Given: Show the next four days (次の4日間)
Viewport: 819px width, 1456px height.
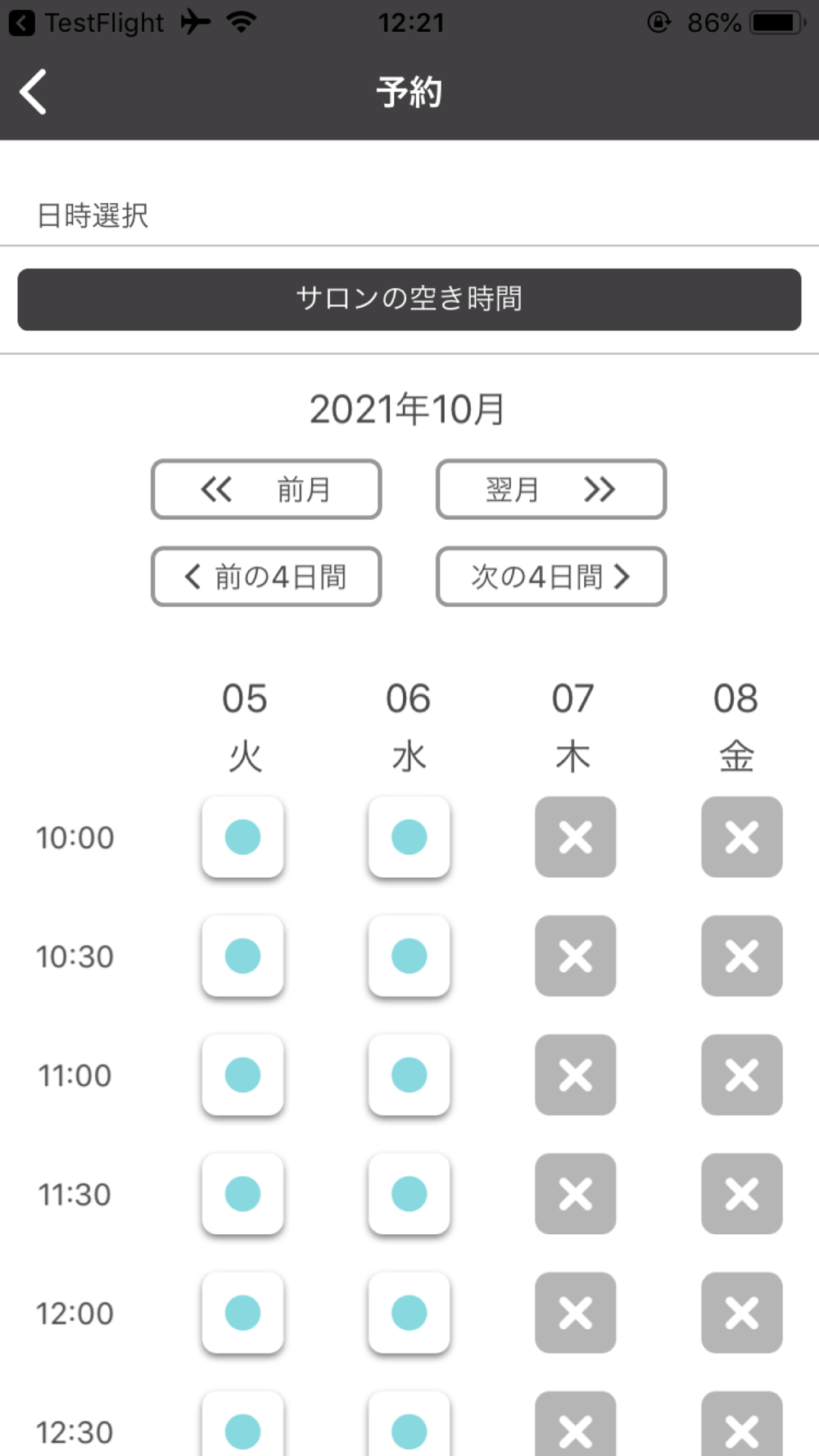Looking at the screenshot, I should click(x=551, y=577).
